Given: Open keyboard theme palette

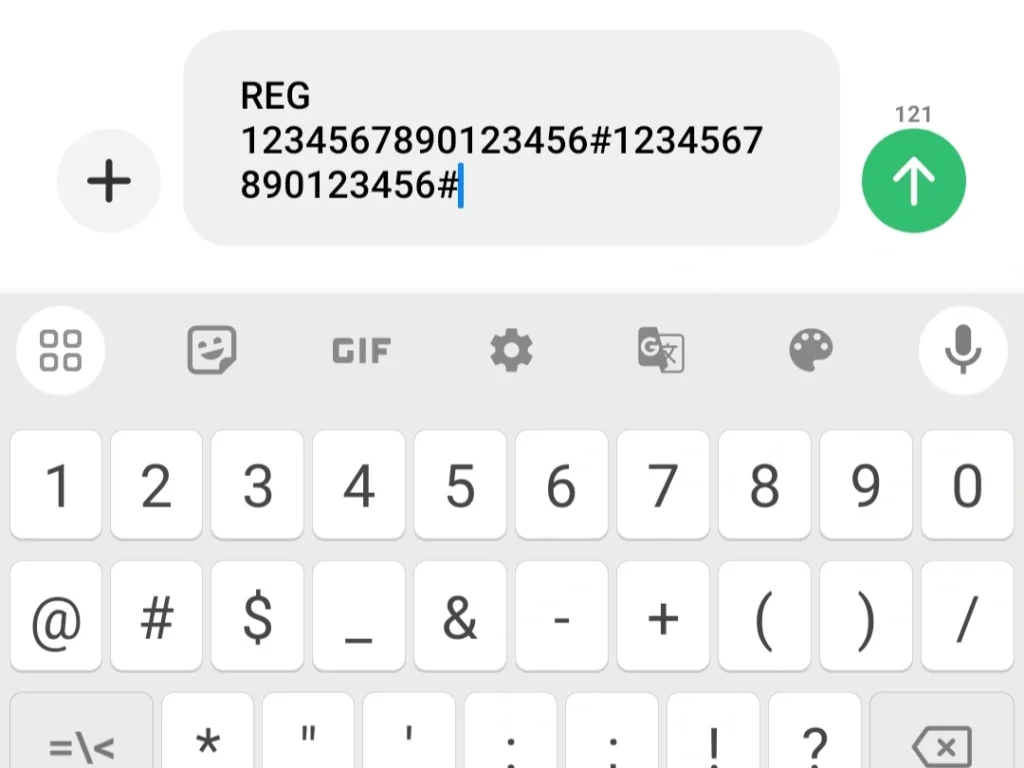Looking at the screenshot, I should (x=811, y=351).
